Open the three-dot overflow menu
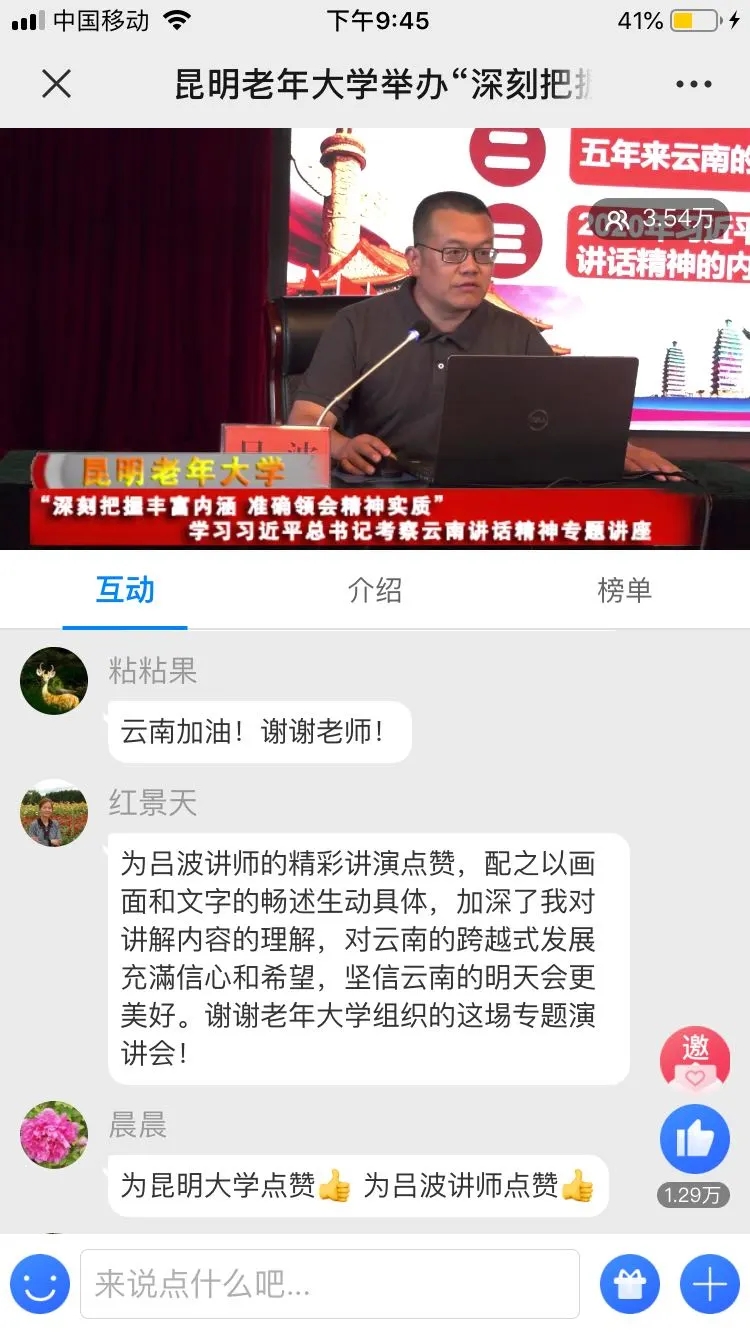 coord(693,84)
